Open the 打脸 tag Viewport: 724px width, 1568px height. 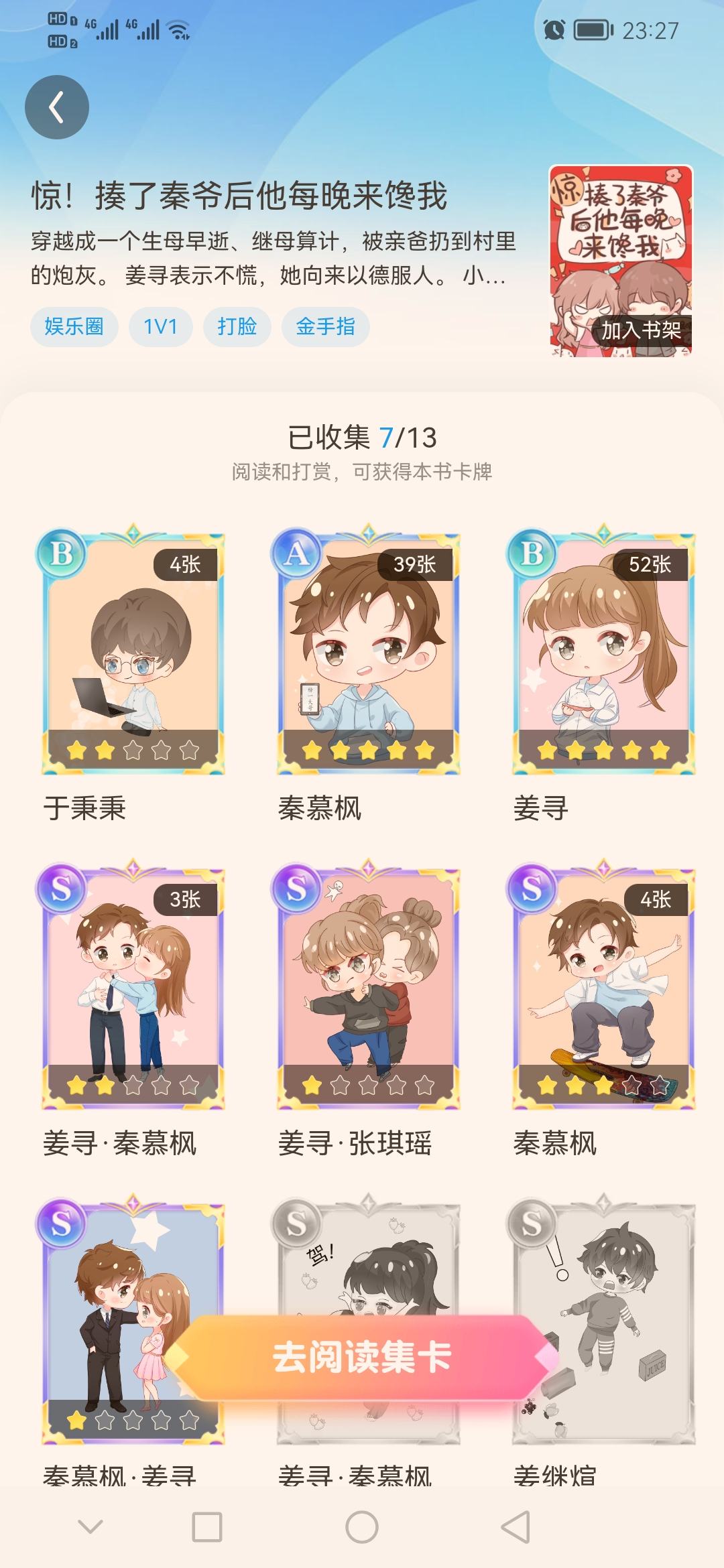(237, 327)
